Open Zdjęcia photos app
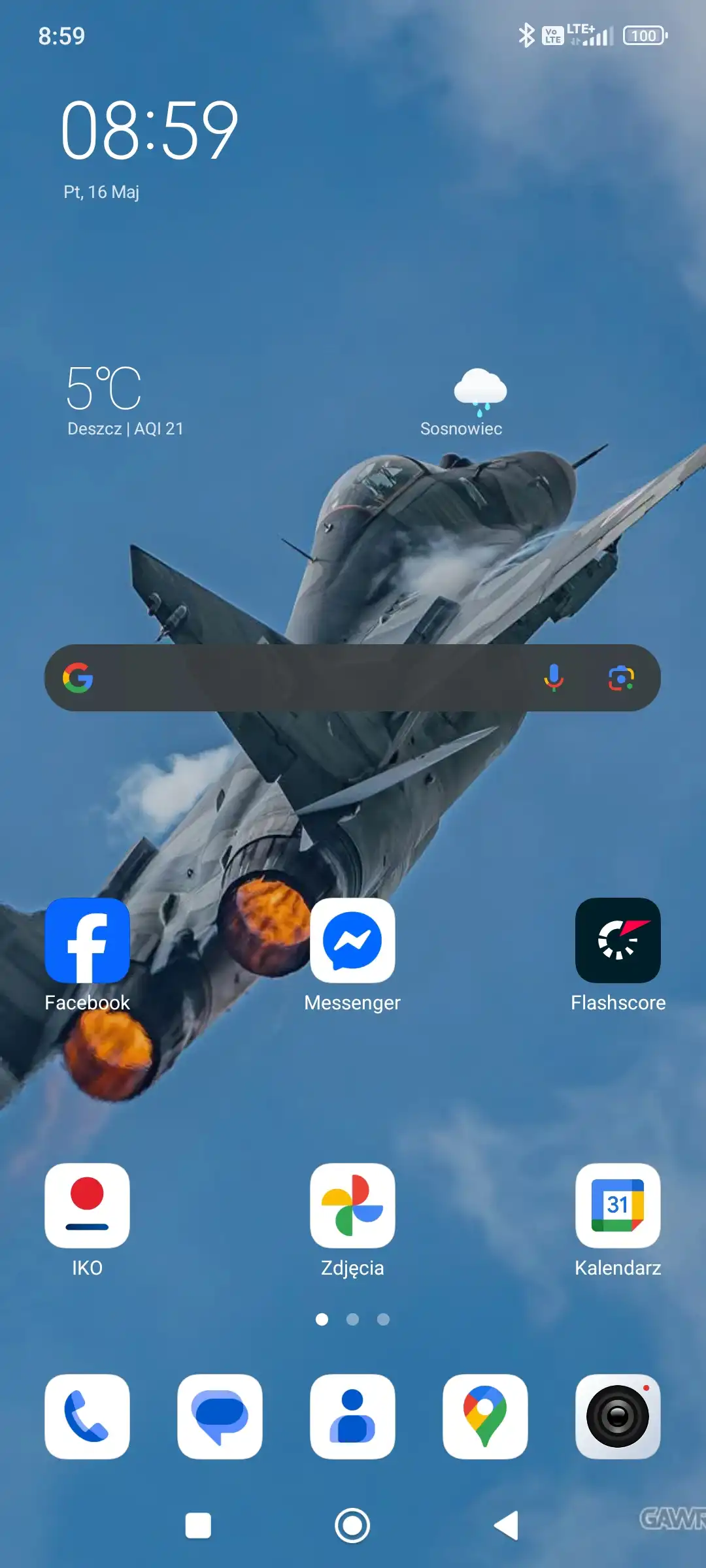The image size is (706, 1568). tap(352, 1206)
